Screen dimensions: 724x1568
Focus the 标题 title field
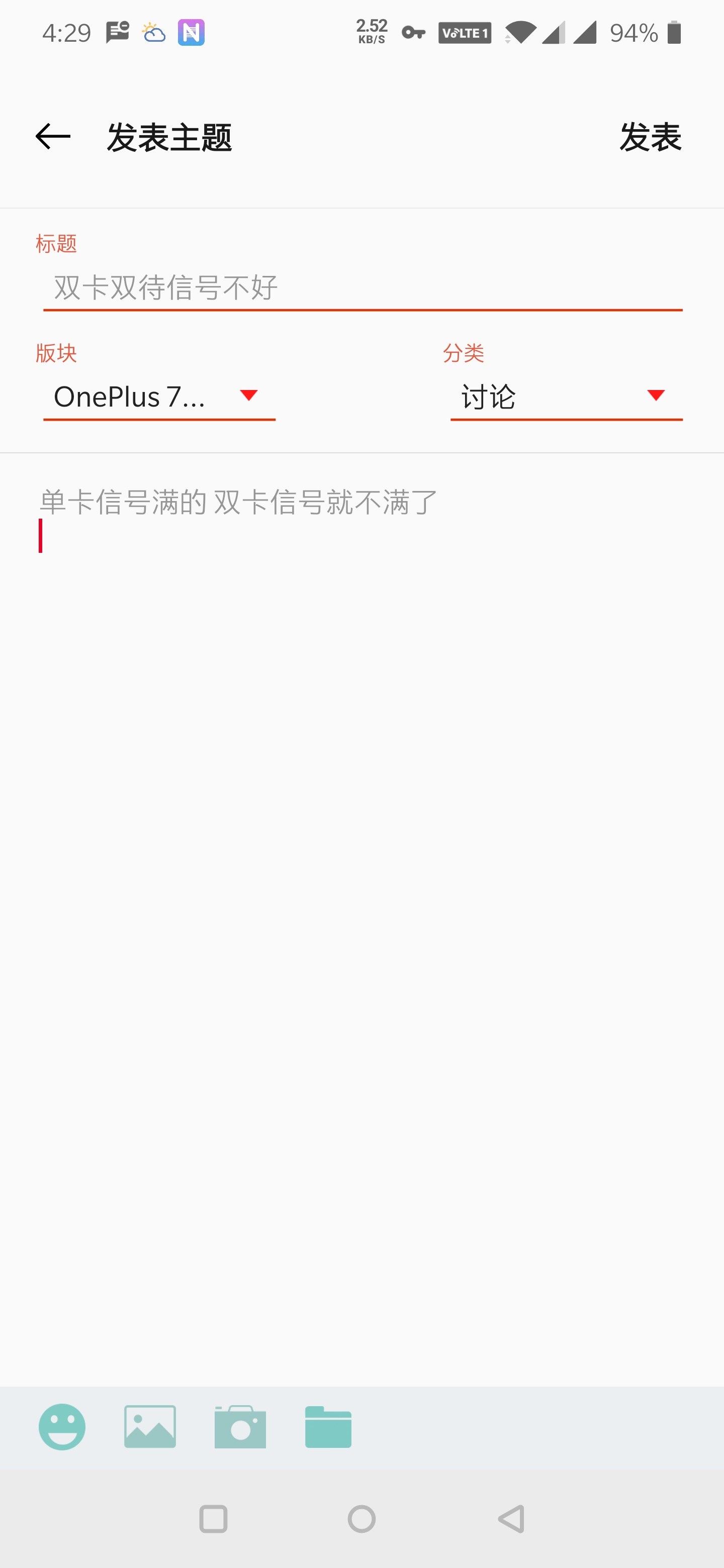tap(363, 287)
